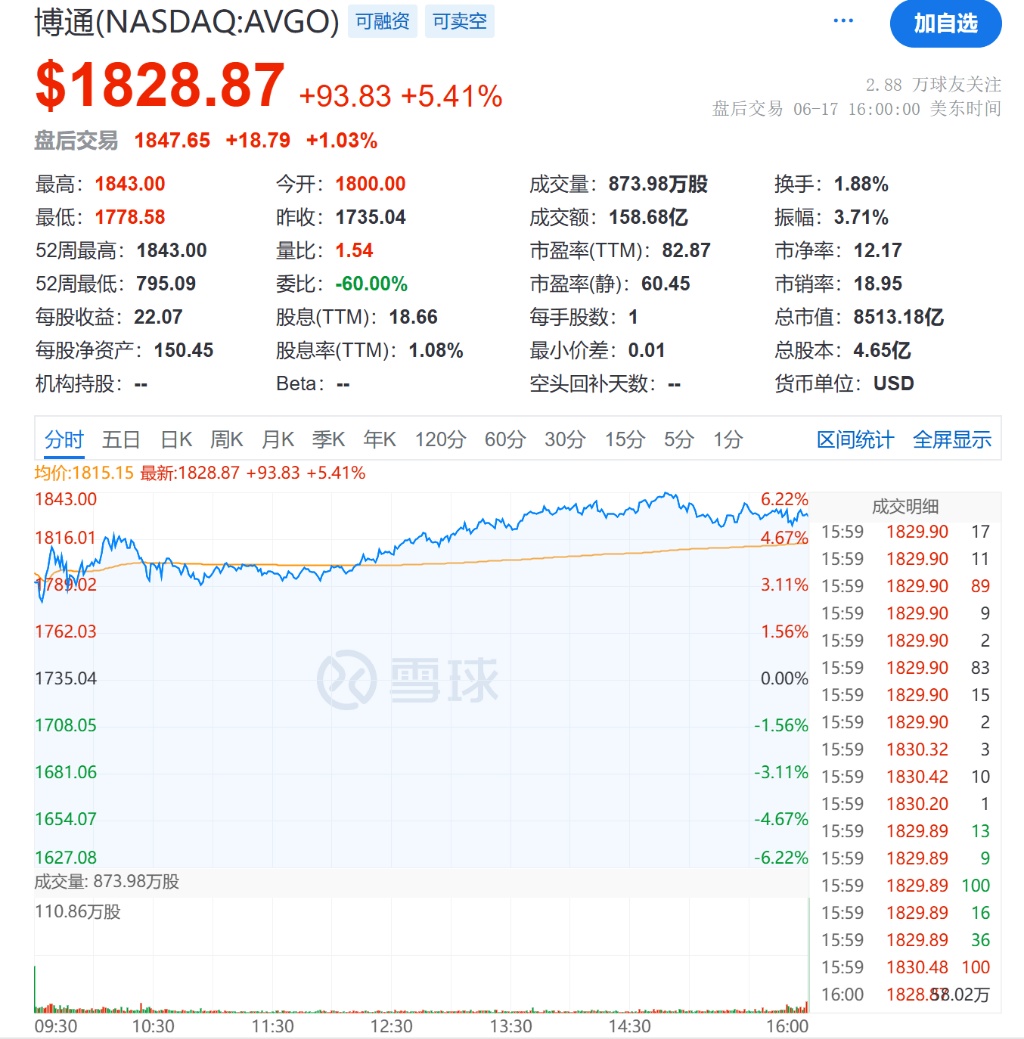Show the 30分 chart interval
Viewport: 1024px width, 1039px height.
pos(565,439)
